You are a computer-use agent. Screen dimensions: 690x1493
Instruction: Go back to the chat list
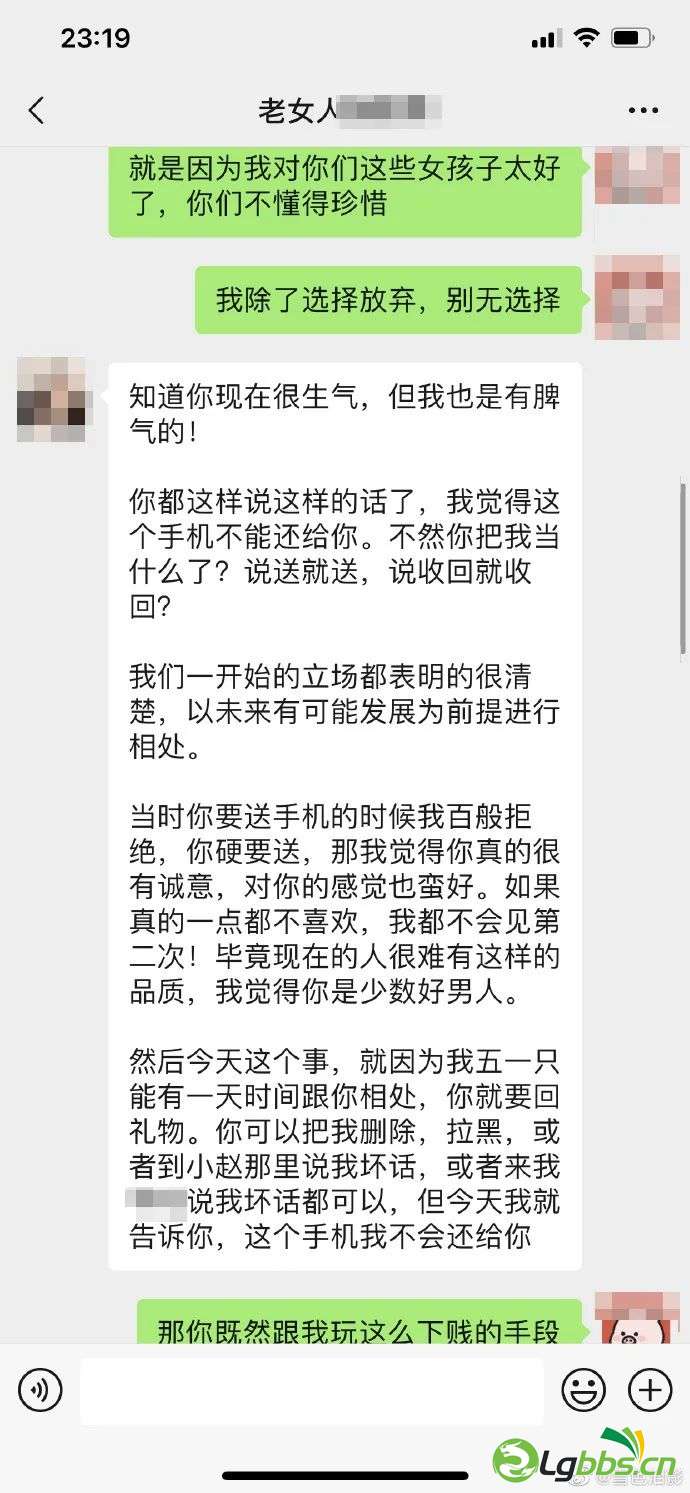pyautogui.click(x=36, y=110)
